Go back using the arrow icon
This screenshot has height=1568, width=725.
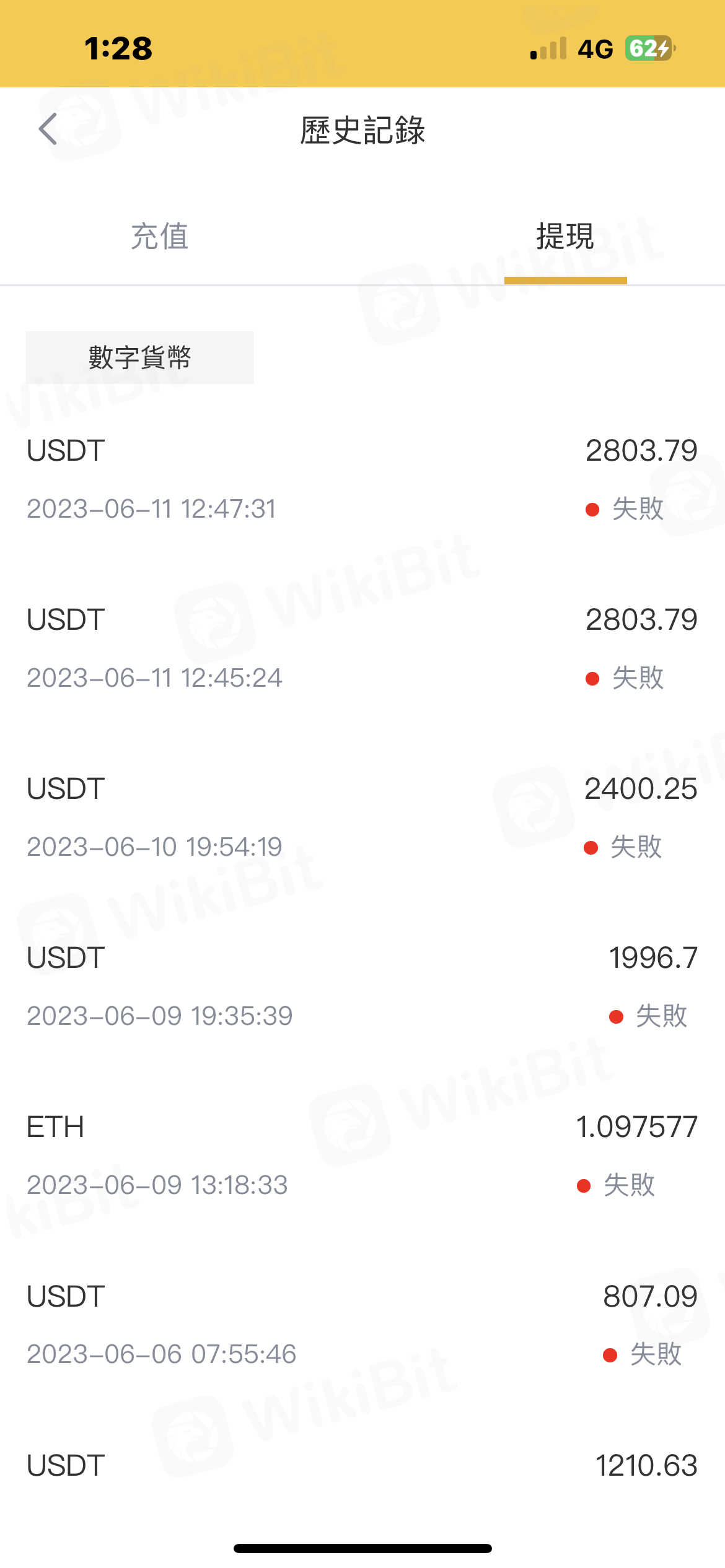point(48,129)
